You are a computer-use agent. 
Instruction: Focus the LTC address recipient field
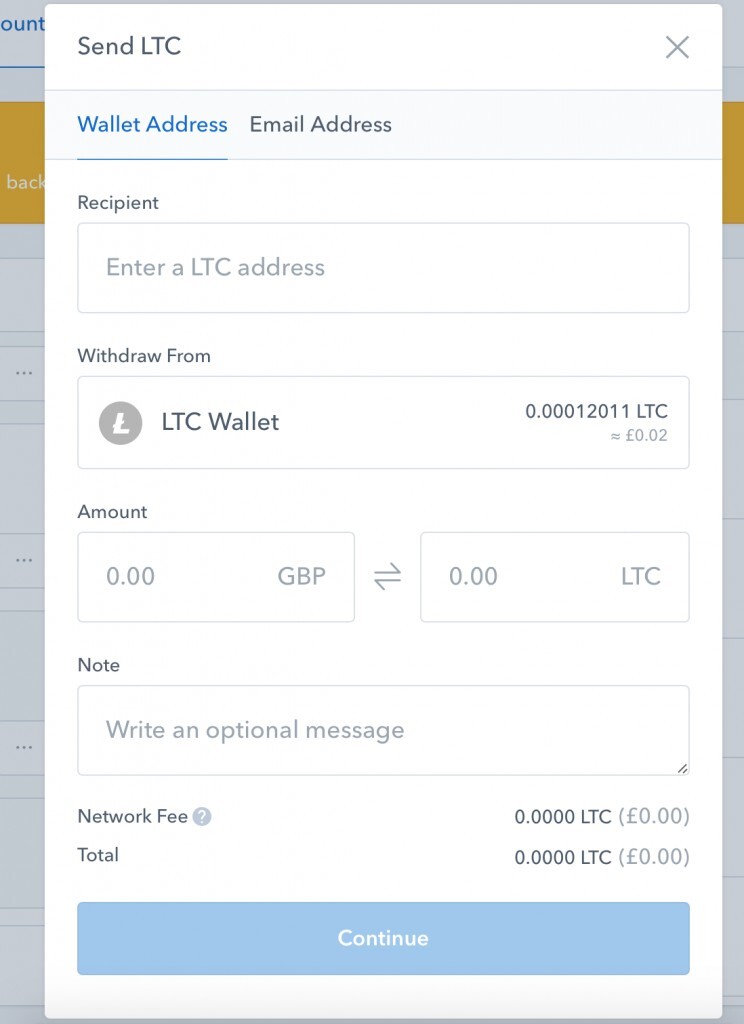coord(383,268)
